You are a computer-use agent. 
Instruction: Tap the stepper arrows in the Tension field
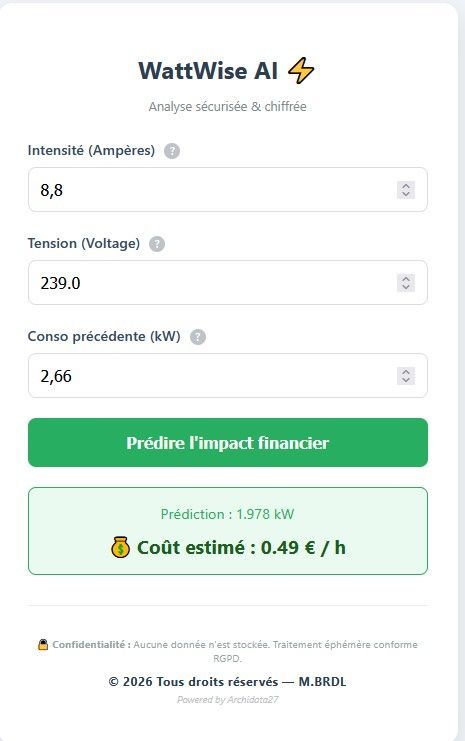tap(405, 283)
